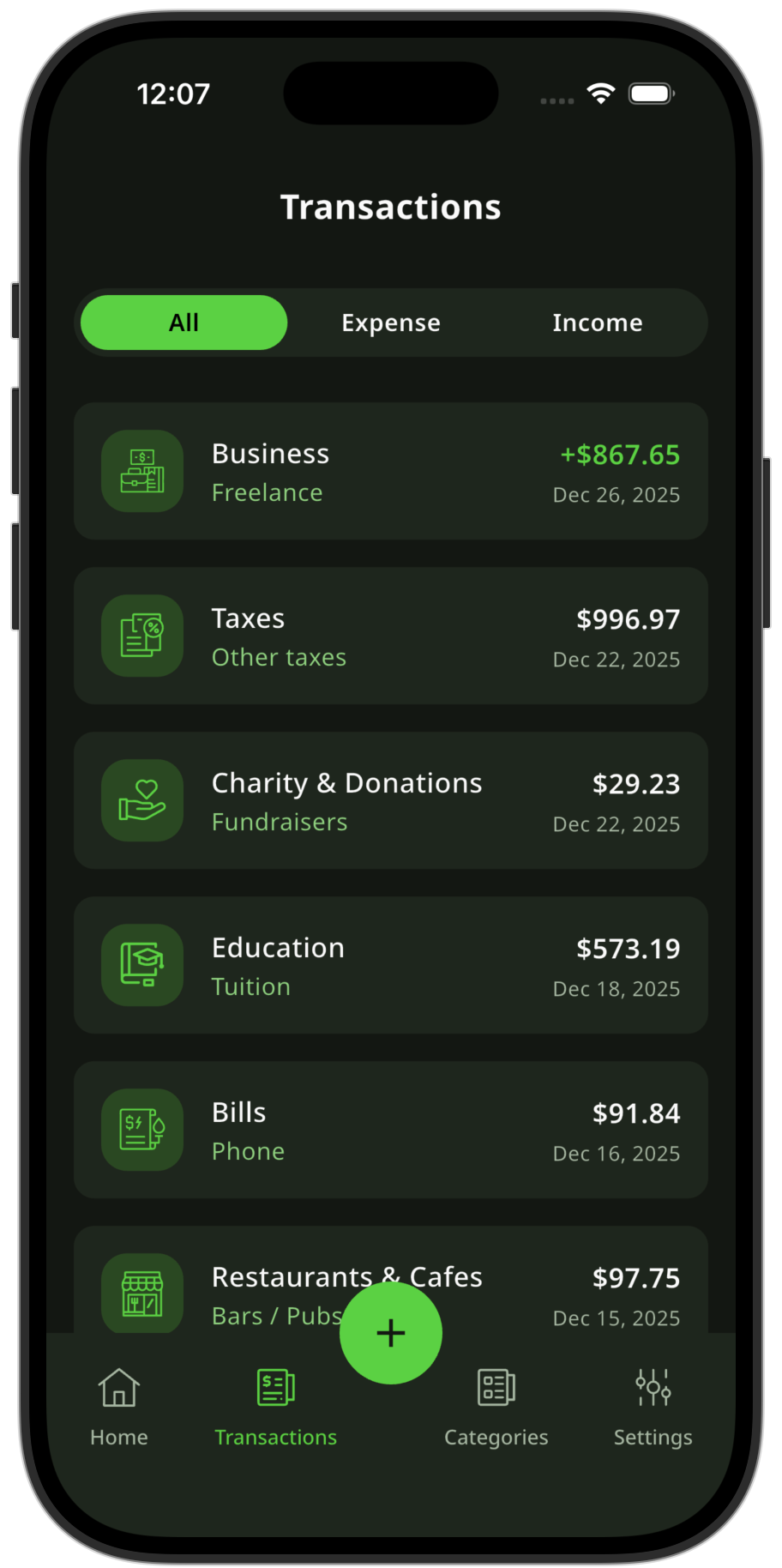The width and height of the screenshot is (782, 1568).
Task: Select the All filter pill
Action: click(183, 323)
